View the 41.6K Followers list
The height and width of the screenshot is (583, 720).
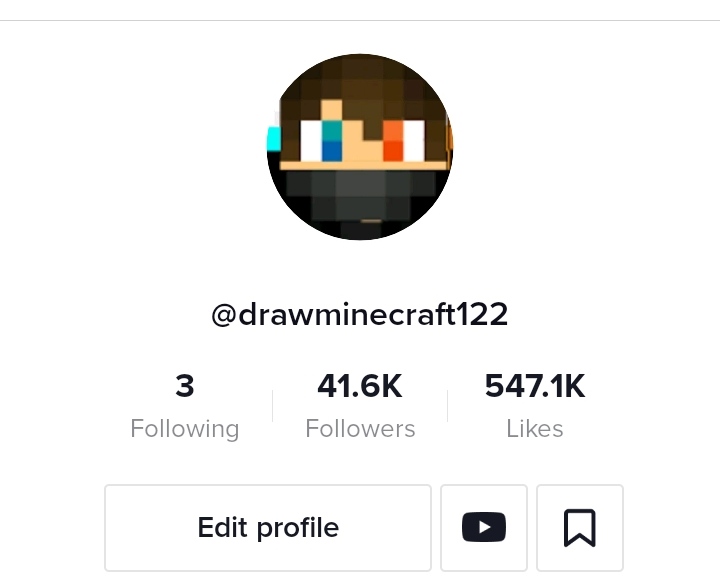pos(360,406)
